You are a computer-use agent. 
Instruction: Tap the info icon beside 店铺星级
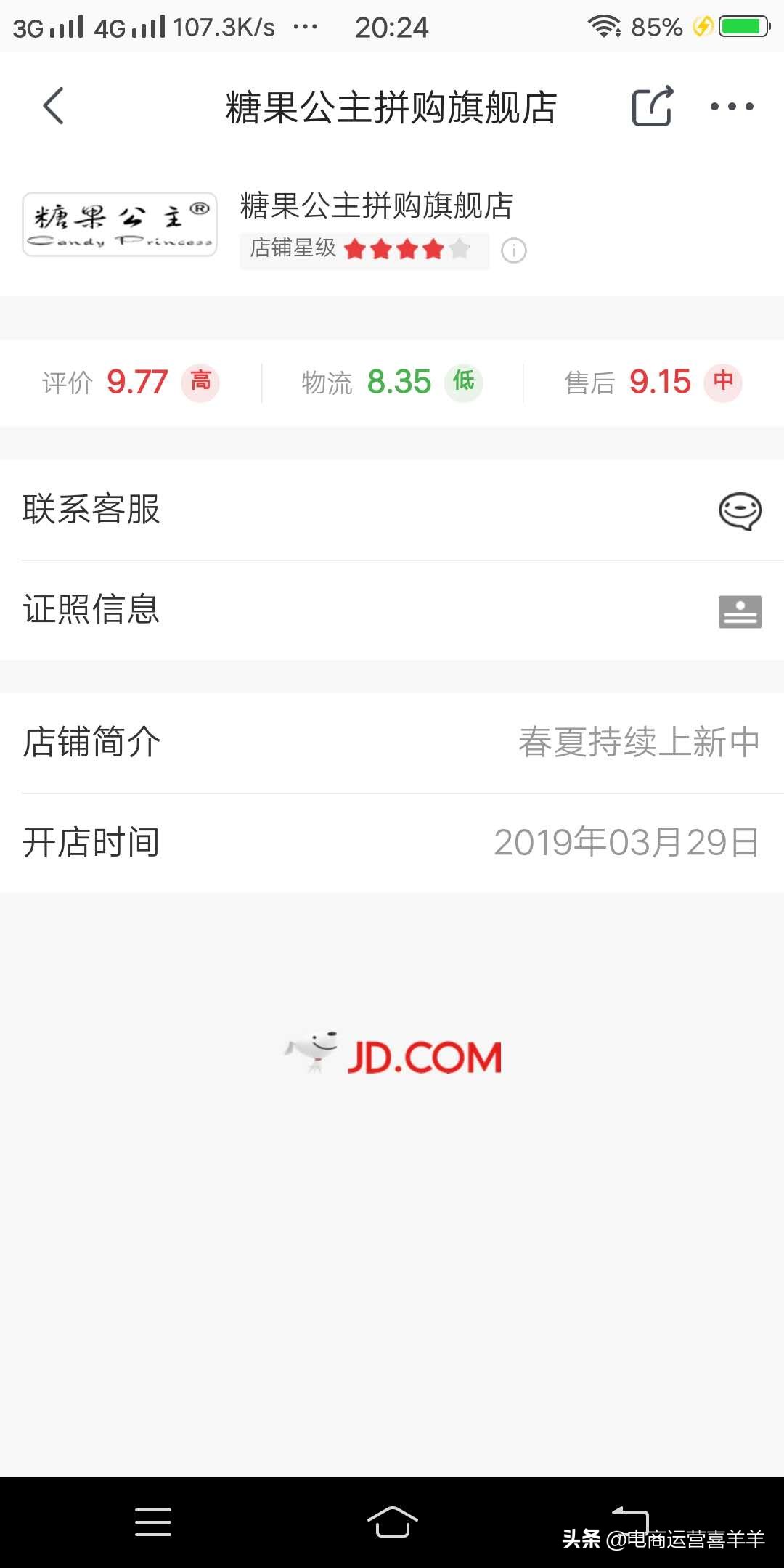click(x=514, y=250)
